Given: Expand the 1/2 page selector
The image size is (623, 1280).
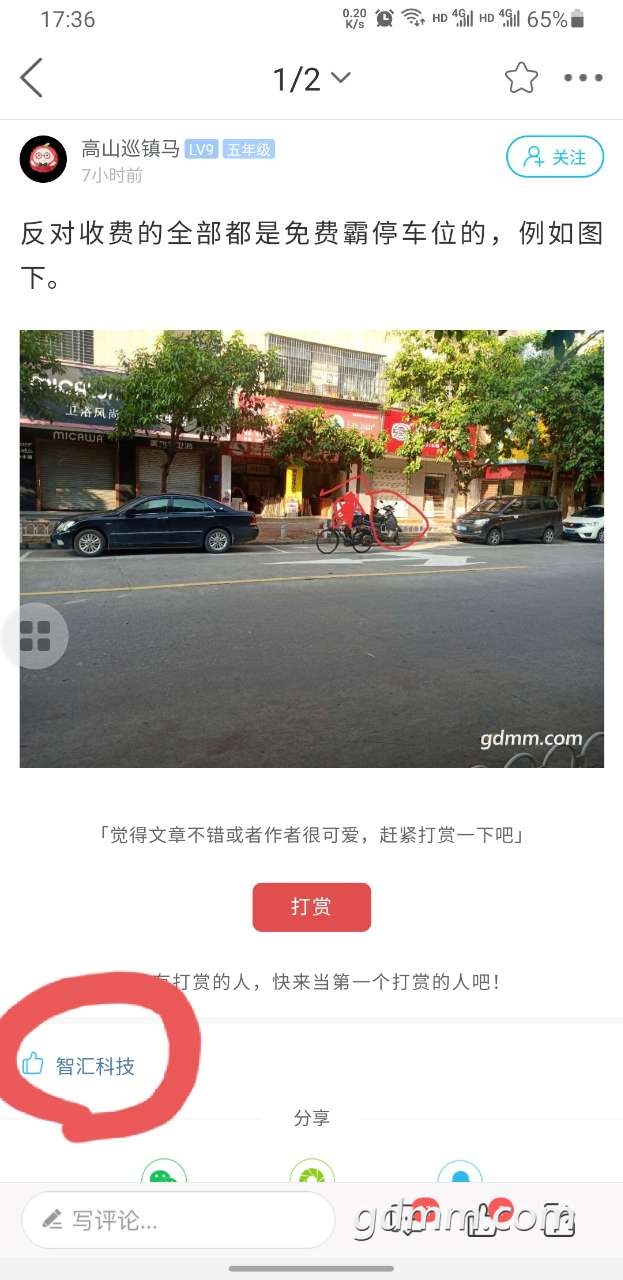Looking at the screenshot, I should tap(311, 78).
